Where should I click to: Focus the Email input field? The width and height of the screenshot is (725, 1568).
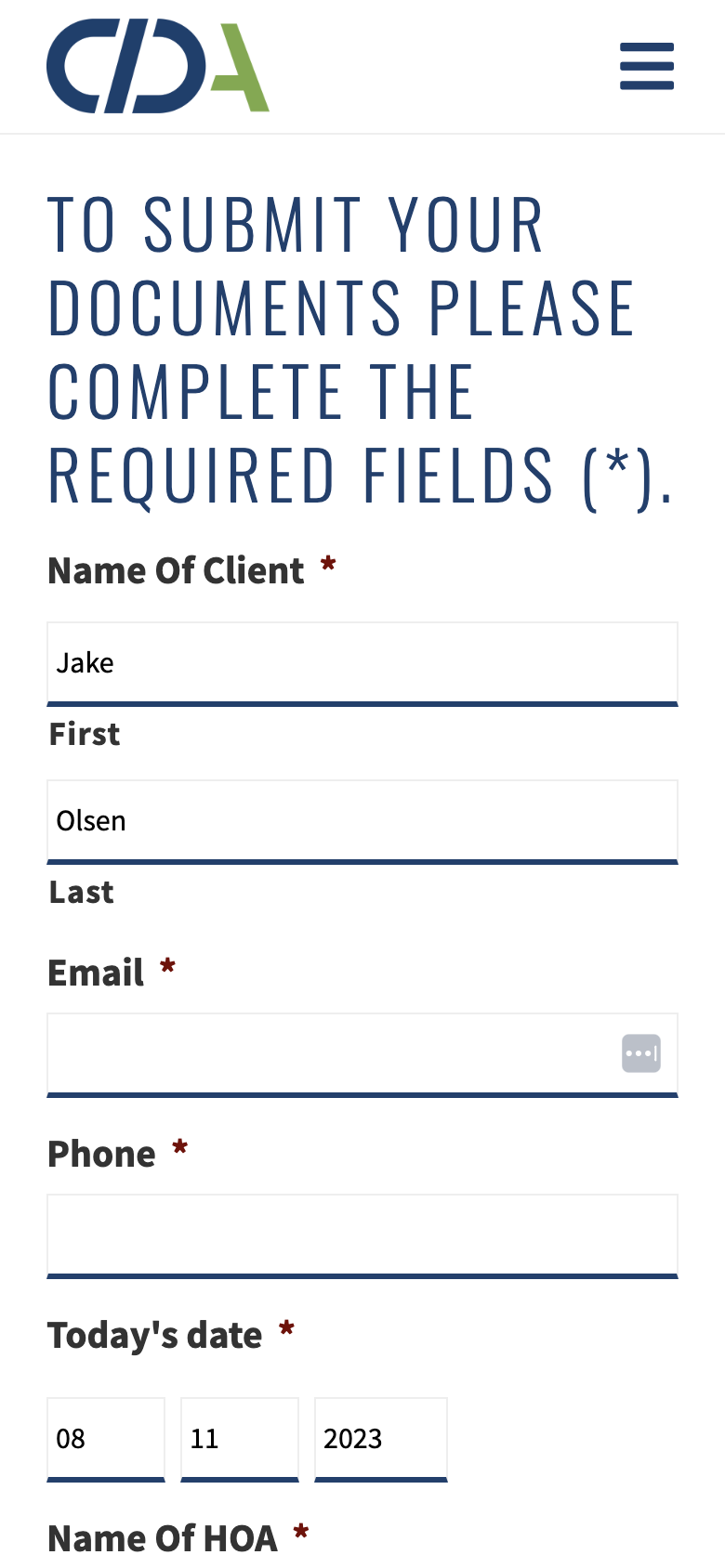(325, 1054)
